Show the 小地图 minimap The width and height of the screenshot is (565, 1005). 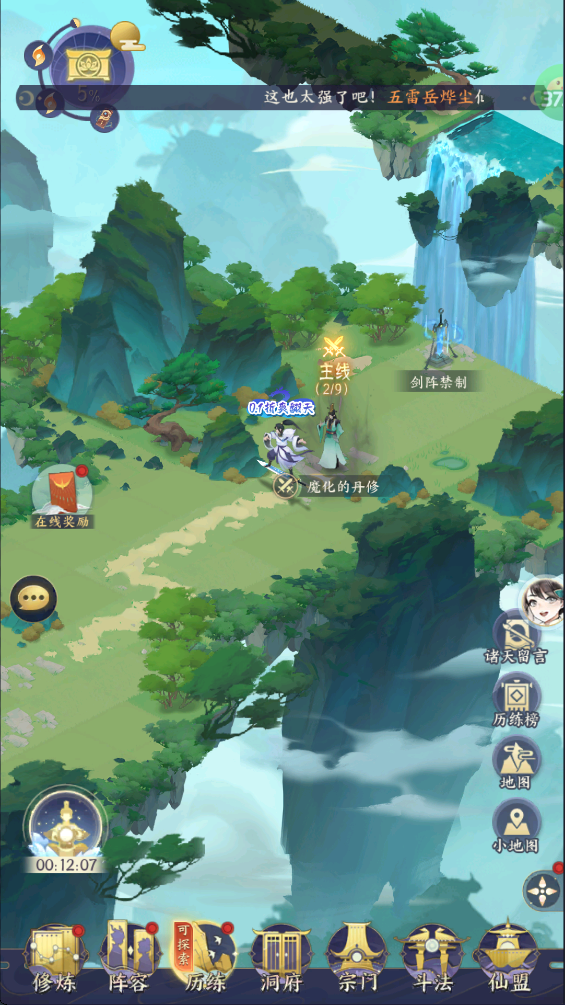[516, 826]
